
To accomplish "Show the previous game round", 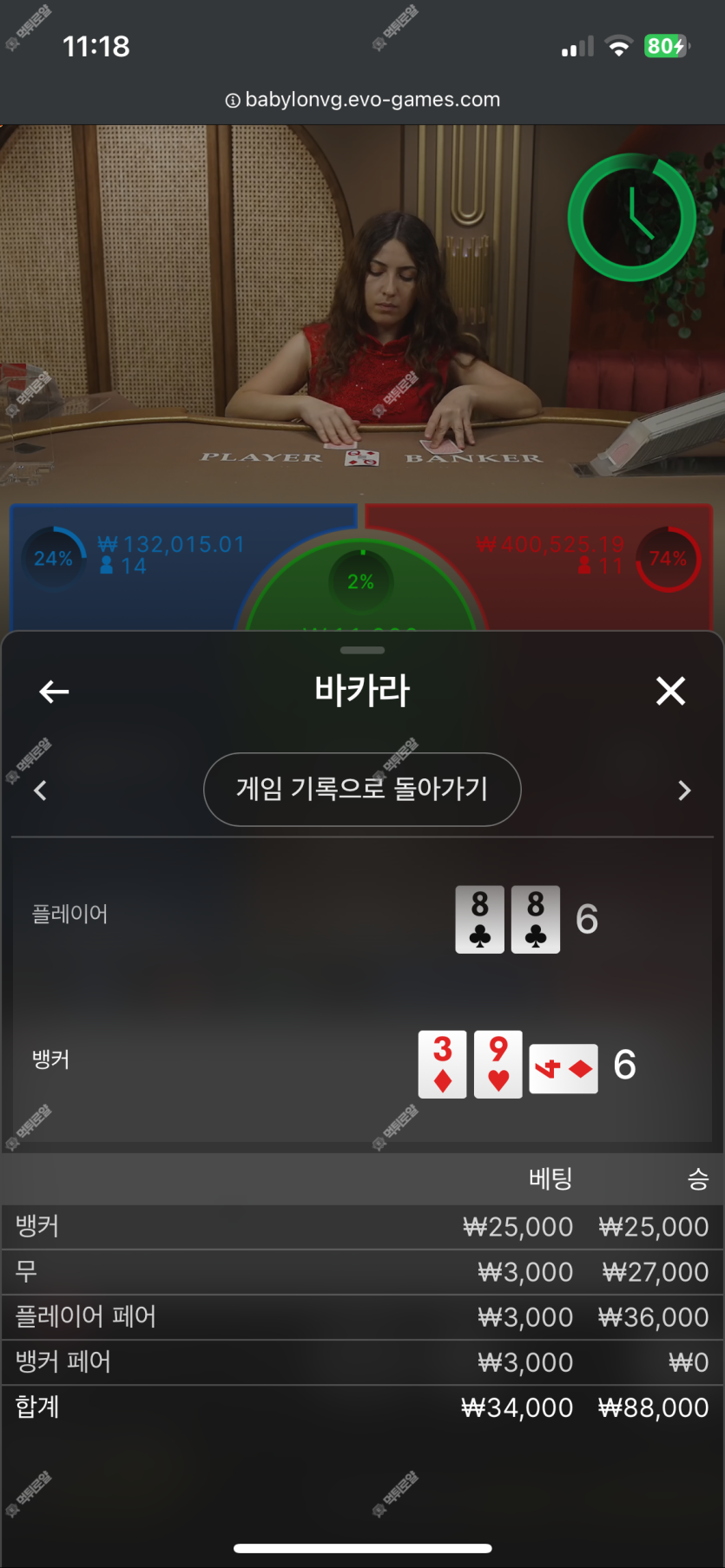I will (x=40, y=791).
